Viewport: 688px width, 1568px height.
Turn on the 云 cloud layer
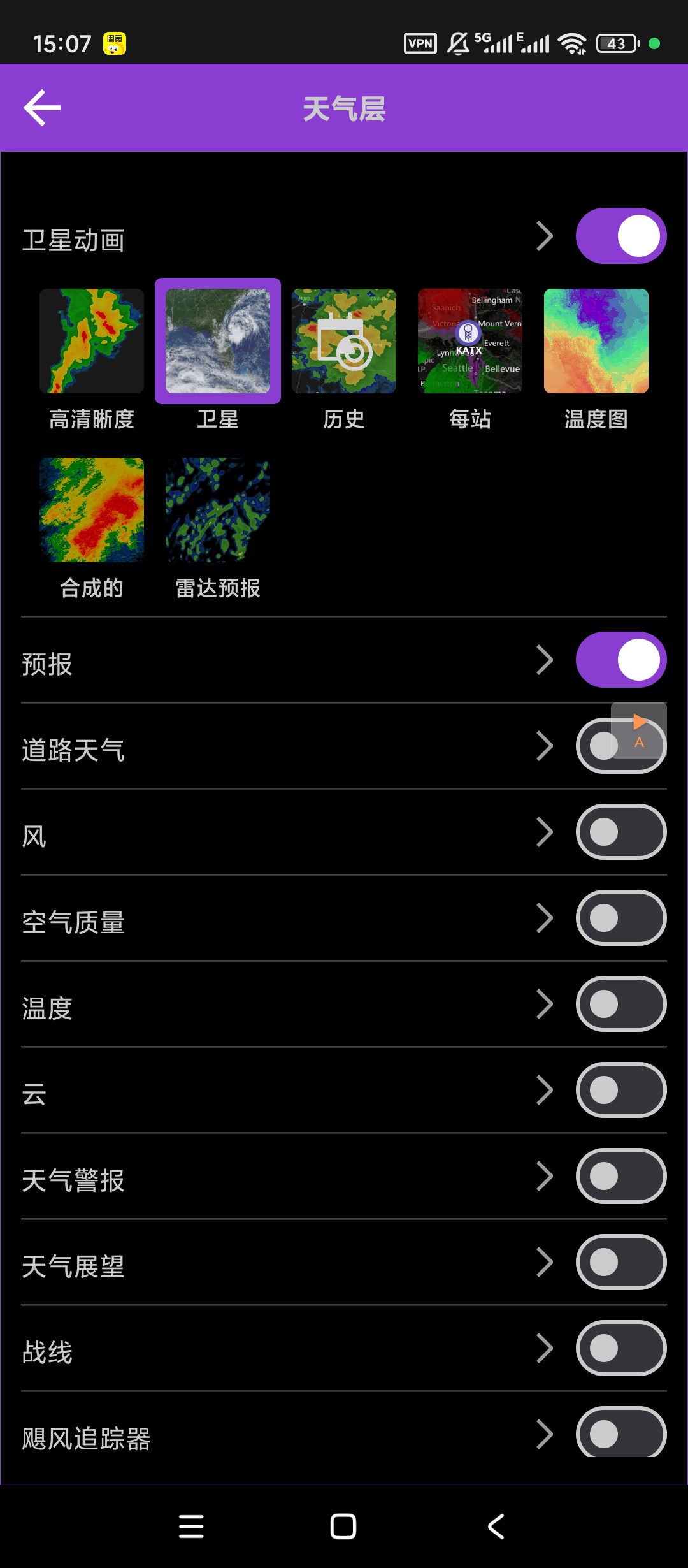620,1090
